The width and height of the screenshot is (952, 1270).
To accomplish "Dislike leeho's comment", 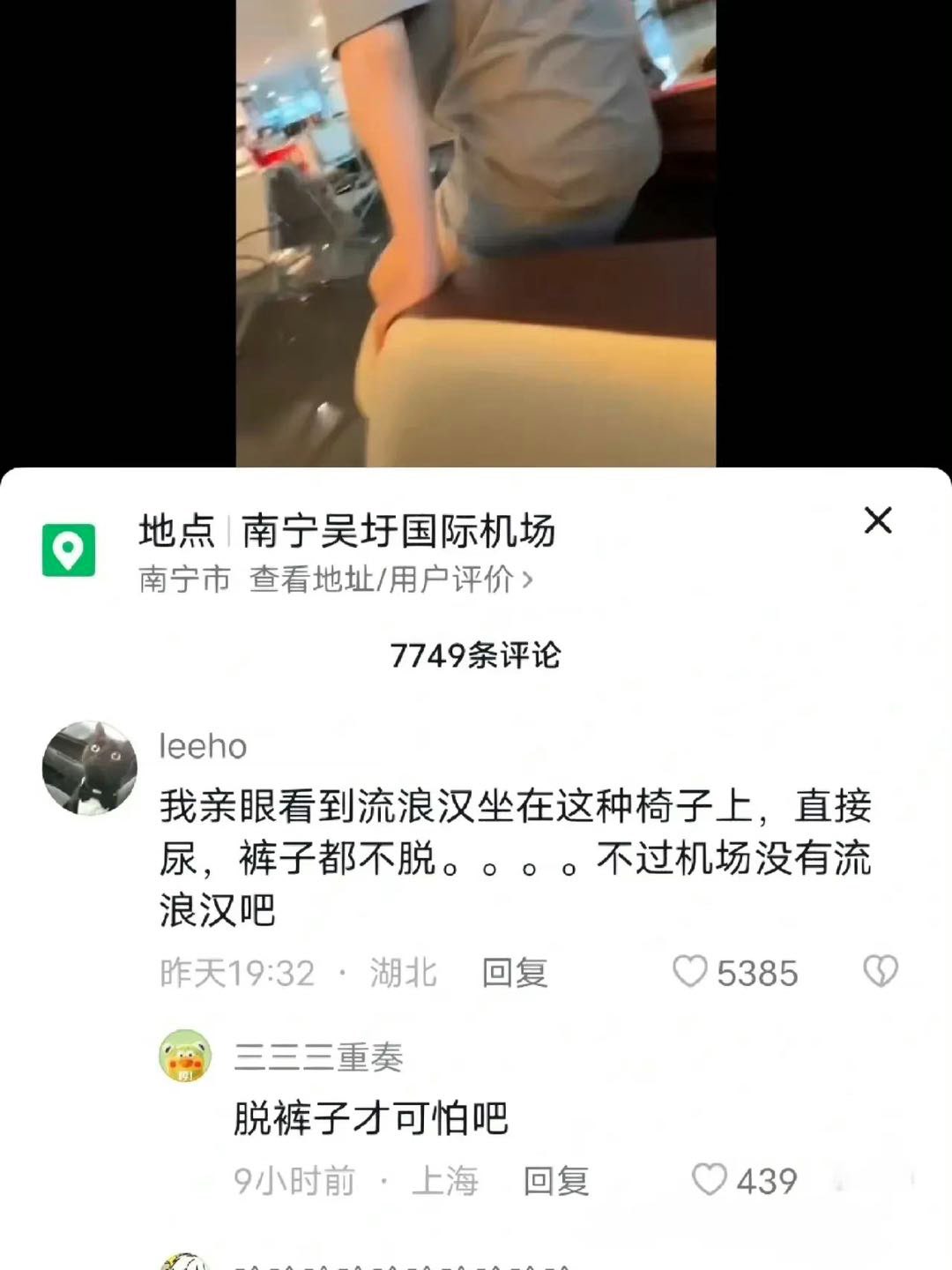I will [x=880, y=972].
